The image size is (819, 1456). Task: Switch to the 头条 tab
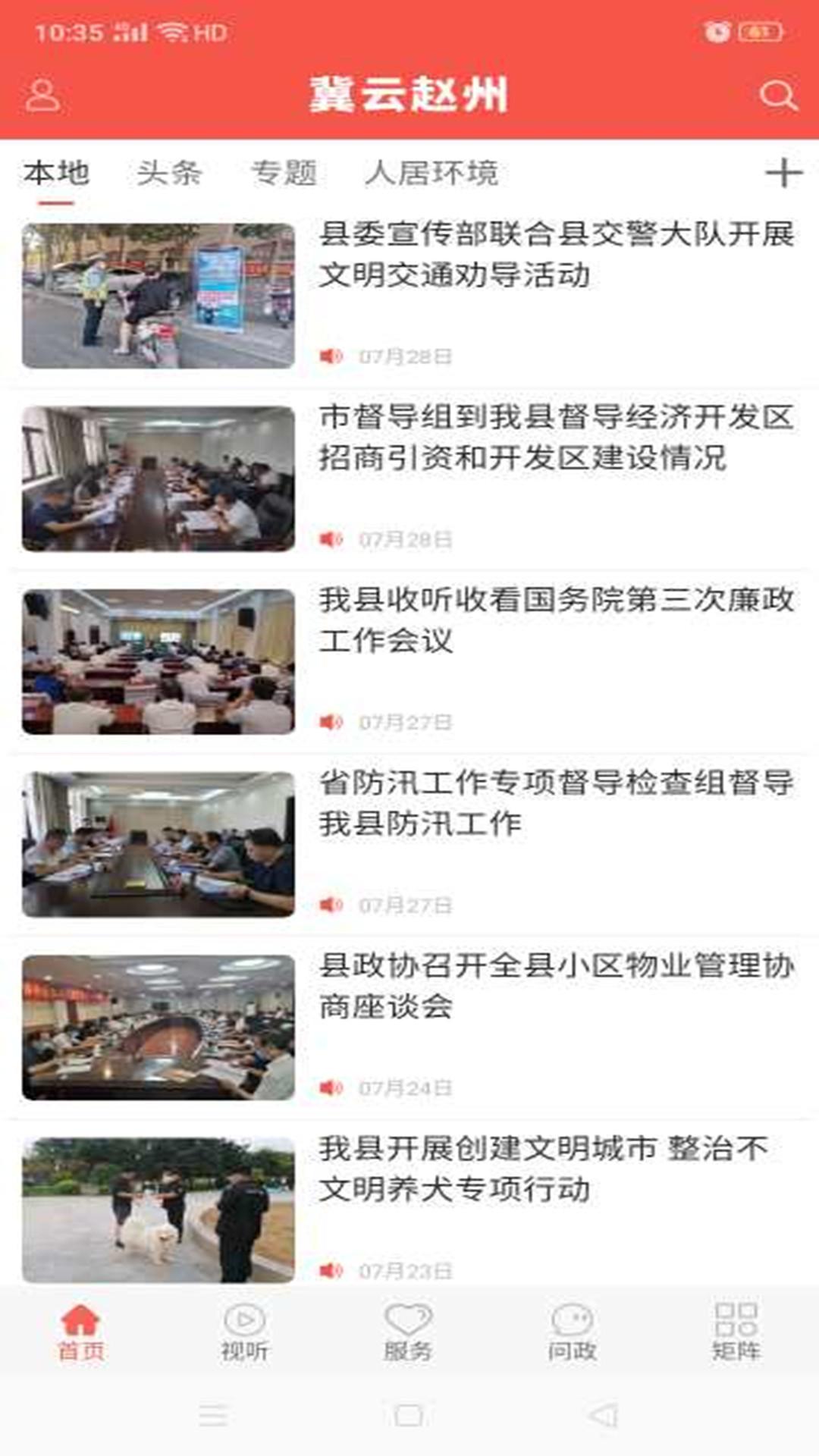(167, 173)
